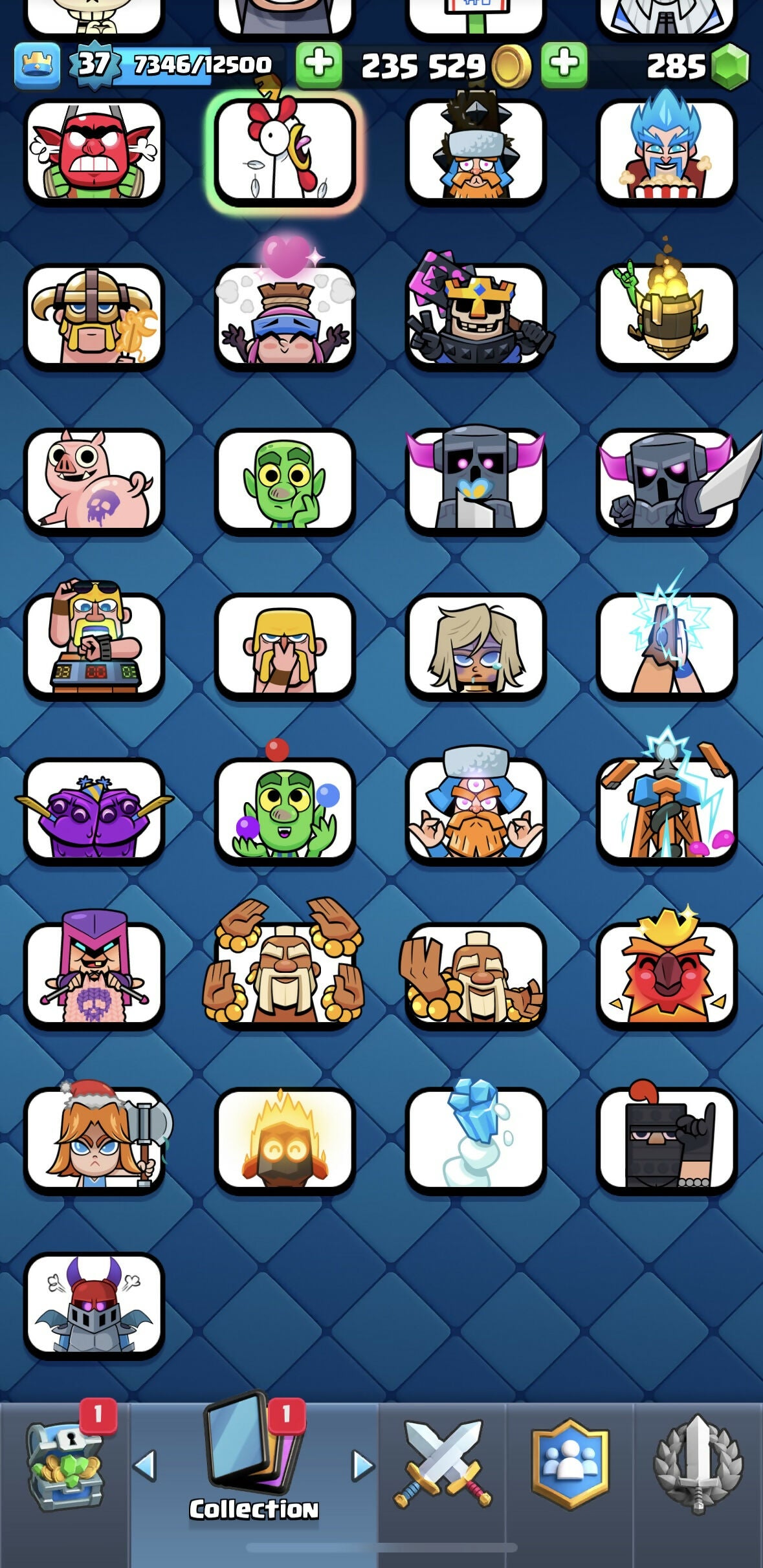Tap the plus button to add gold

click(x=318, y=65)
